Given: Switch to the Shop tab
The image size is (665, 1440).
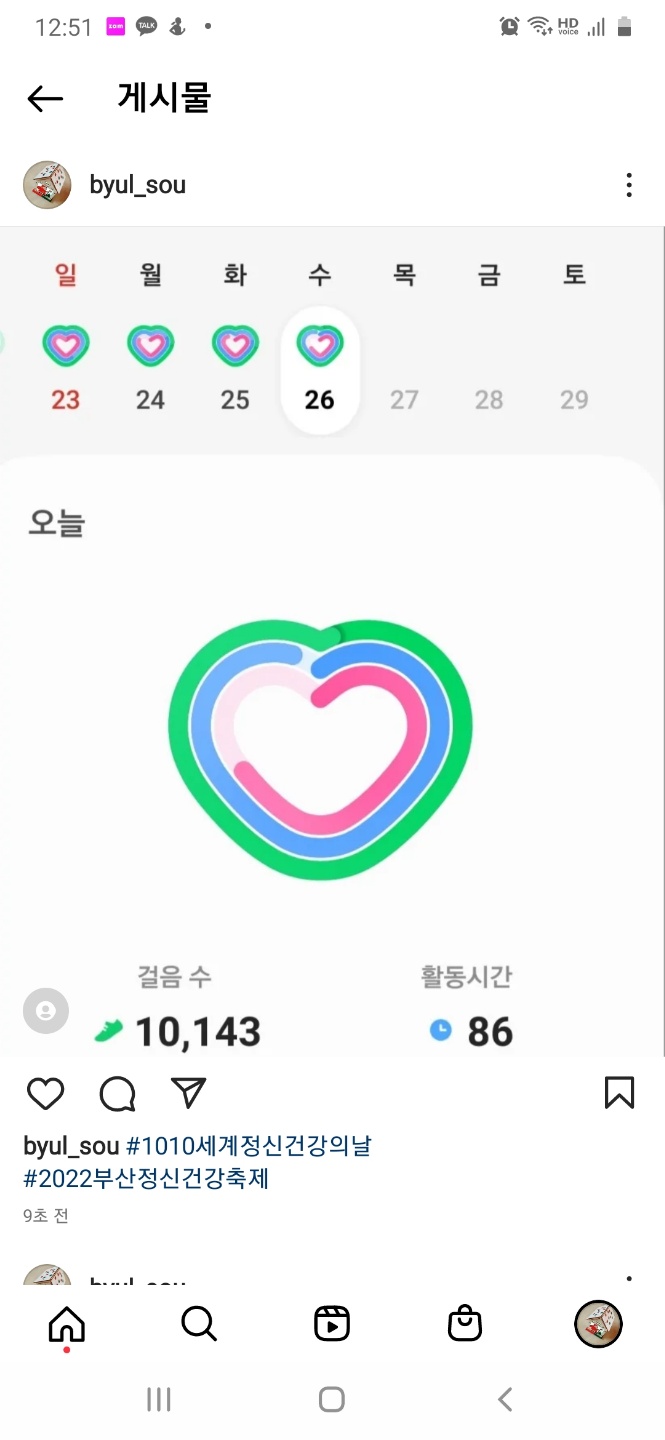Looking at the screenshot, I should point(464,1324).
